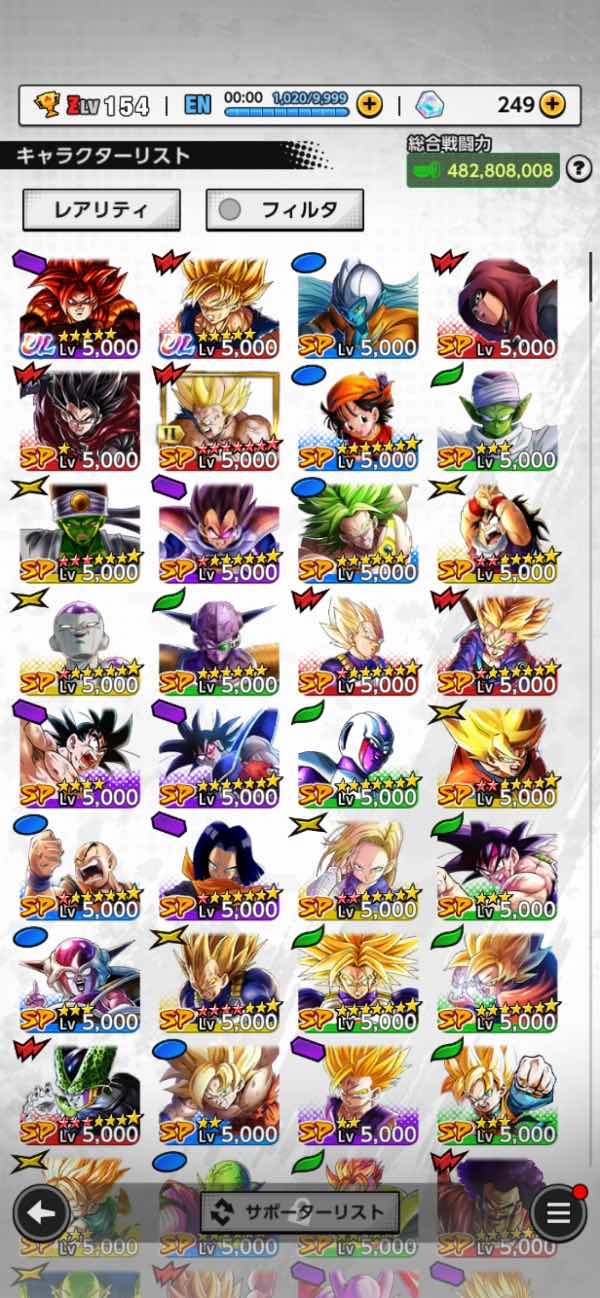Select the white and purple Cooler character tile

coord(357,756)
